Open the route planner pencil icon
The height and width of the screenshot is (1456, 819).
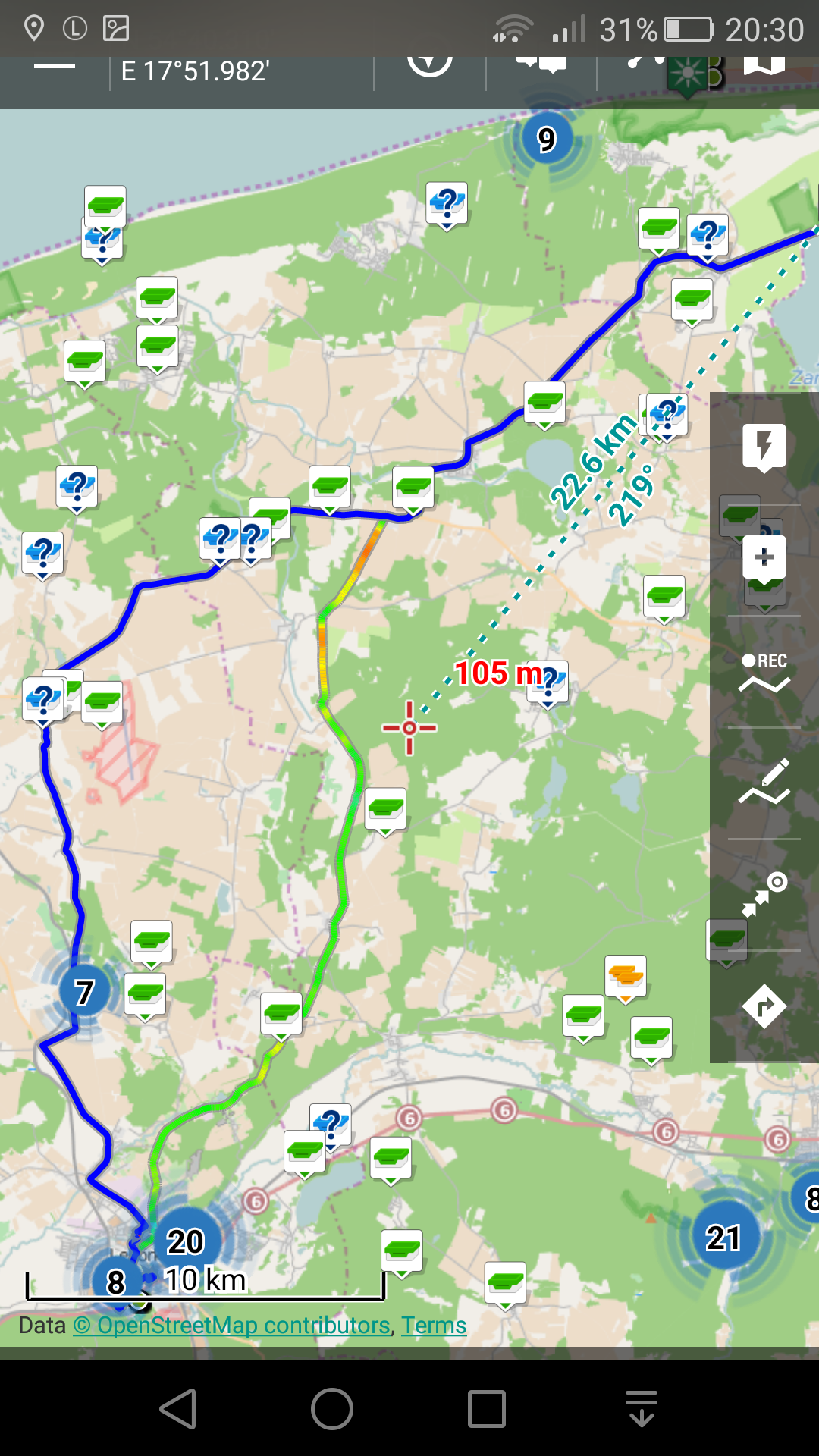point(764,783)
